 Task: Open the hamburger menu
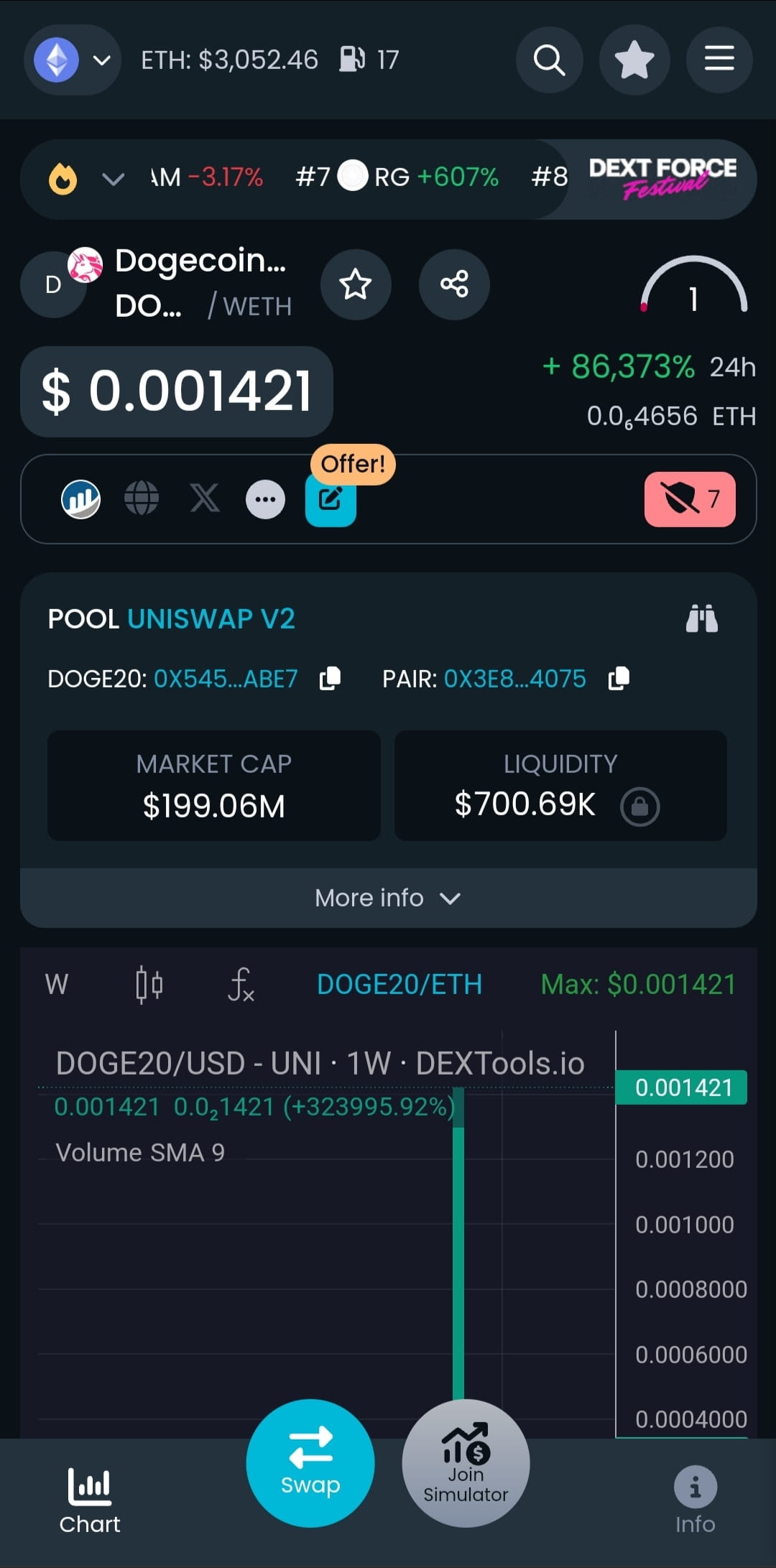click(x=719, y=60)
